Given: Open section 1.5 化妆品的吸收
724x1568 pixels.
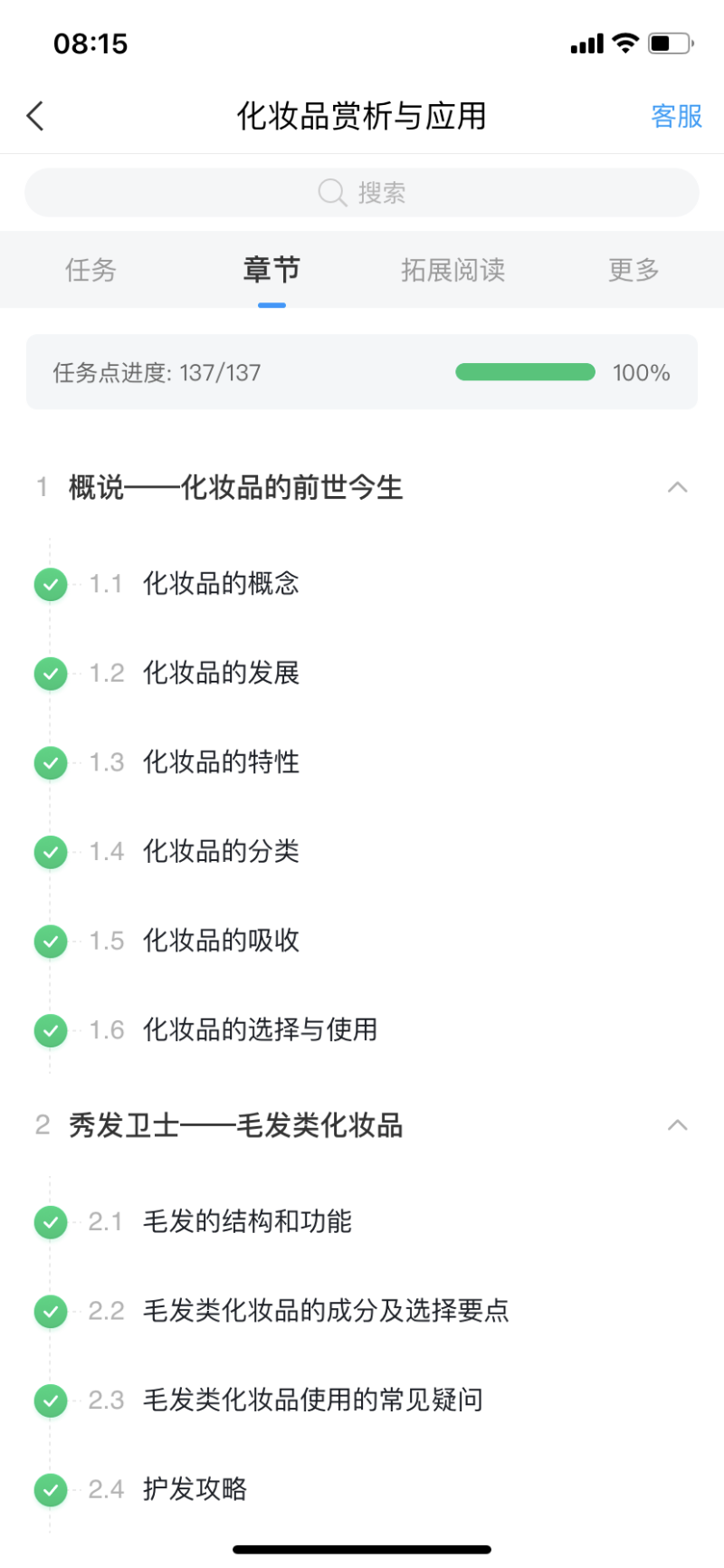Looking at the screenshot, I should point(221,941).
